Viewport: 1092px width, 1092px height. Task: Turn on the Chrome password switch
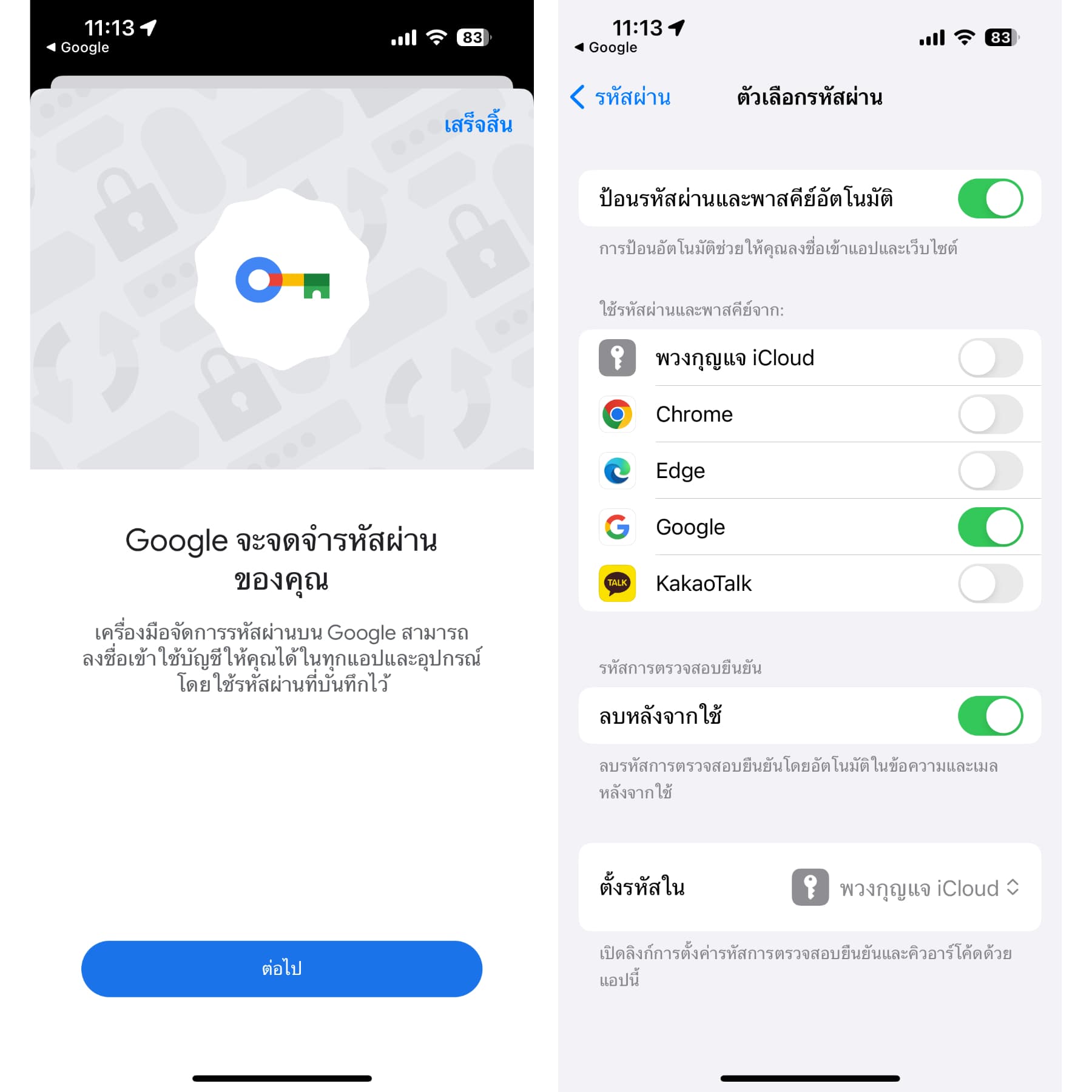pos(989,414)
